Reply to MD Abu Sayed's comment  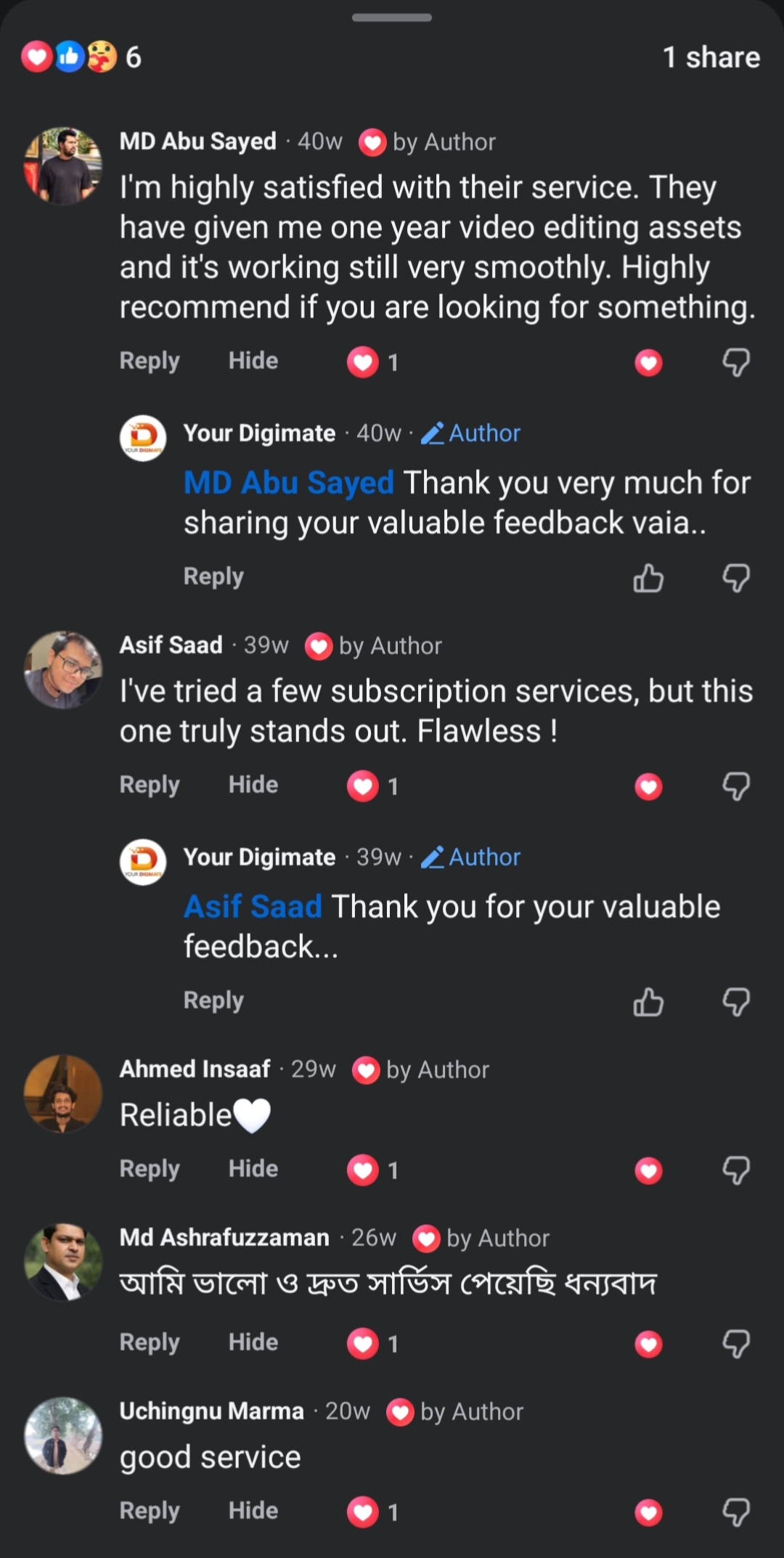click(150, 361)
